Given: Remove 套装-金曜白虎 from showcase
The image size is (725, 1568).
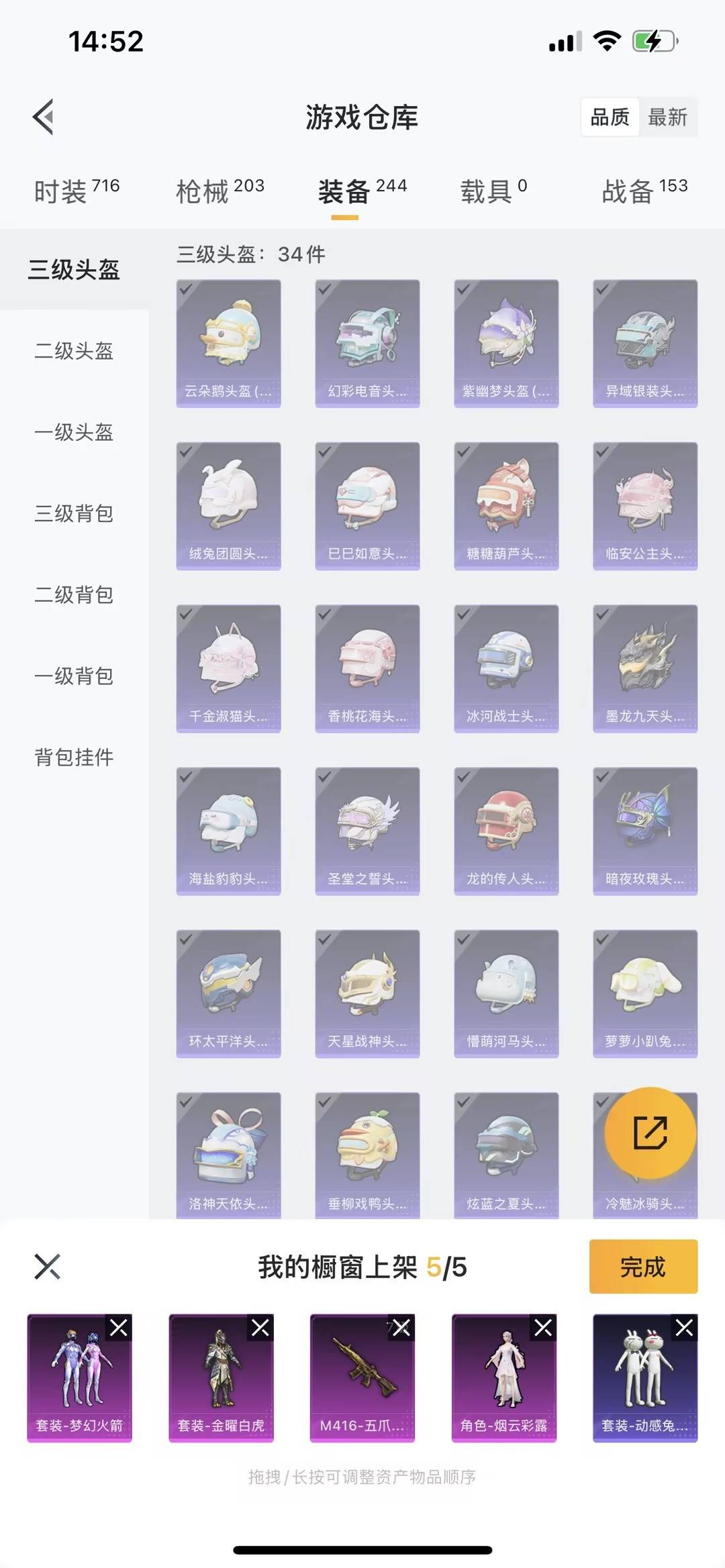Looking at the screenshot, I should pos(260,1328).
